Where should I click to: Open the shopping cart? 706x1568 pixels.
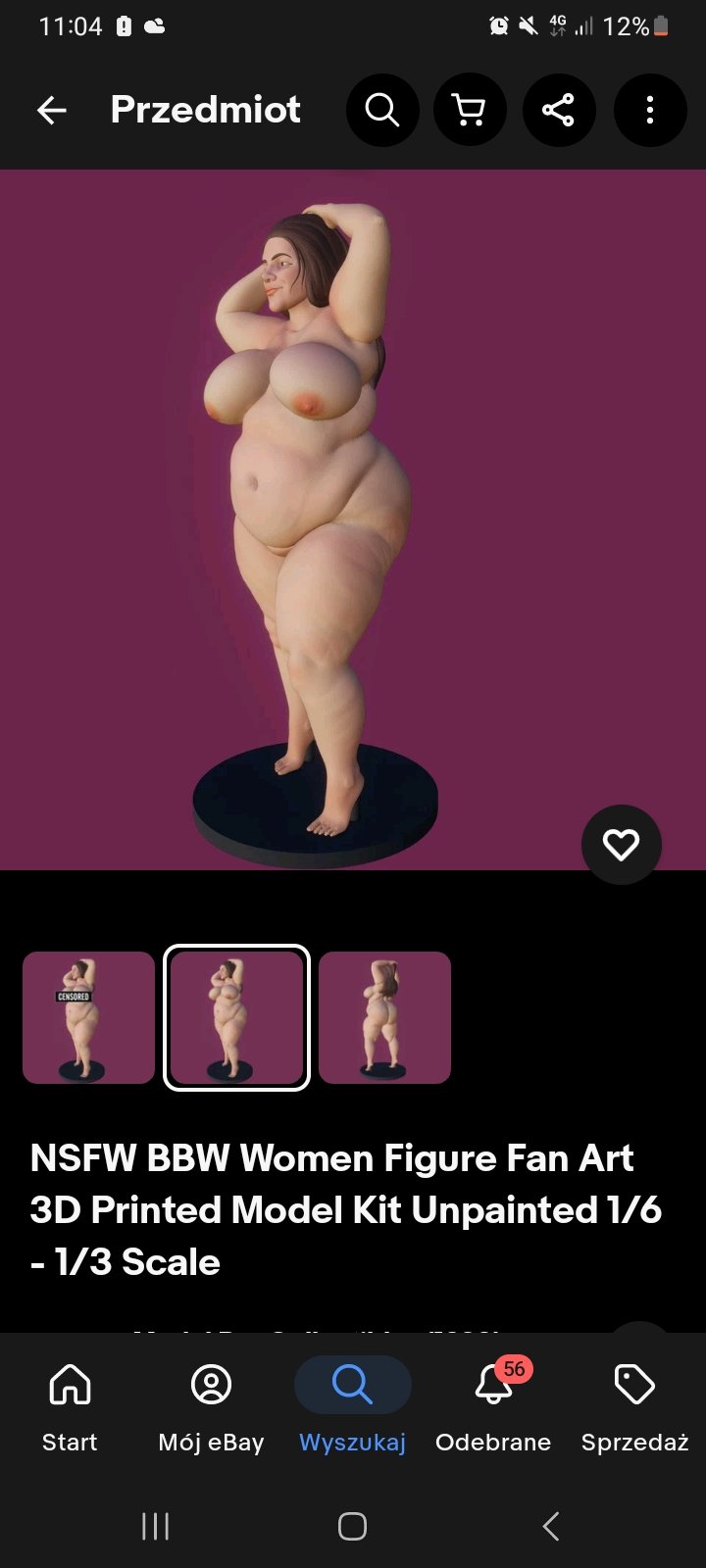pos(471,111)
